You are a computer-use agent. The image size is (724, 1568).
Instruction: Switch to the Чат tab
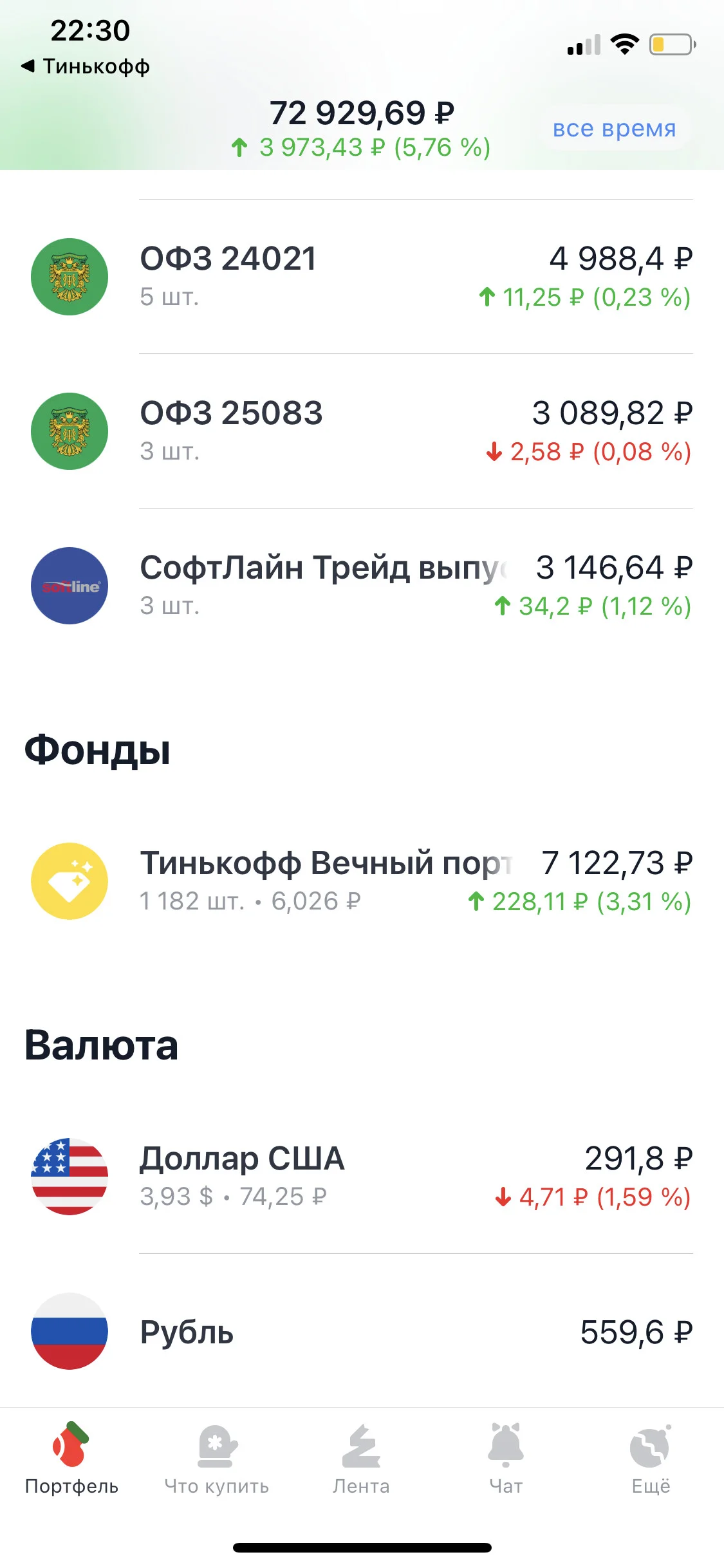coord(506,1459)
